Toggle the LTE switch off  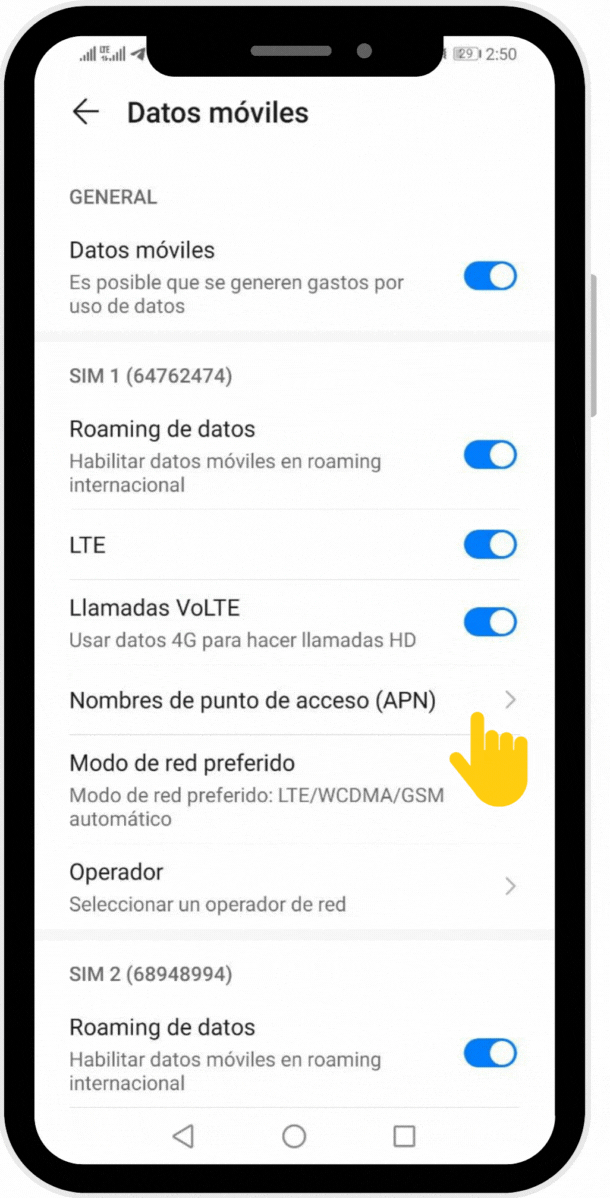coord(490,545)
